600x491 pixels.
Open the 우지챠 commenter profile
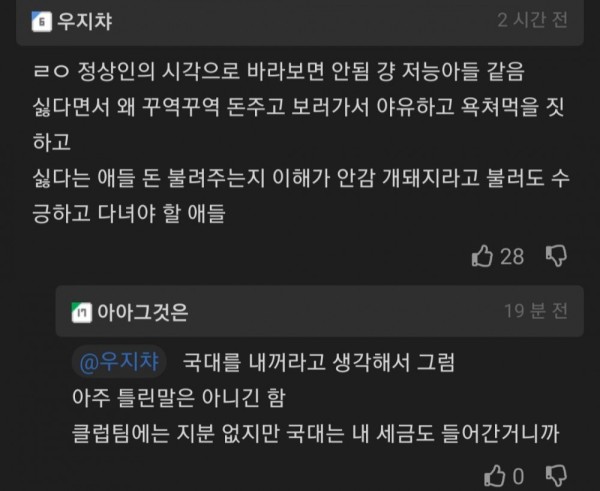point(82,21)
